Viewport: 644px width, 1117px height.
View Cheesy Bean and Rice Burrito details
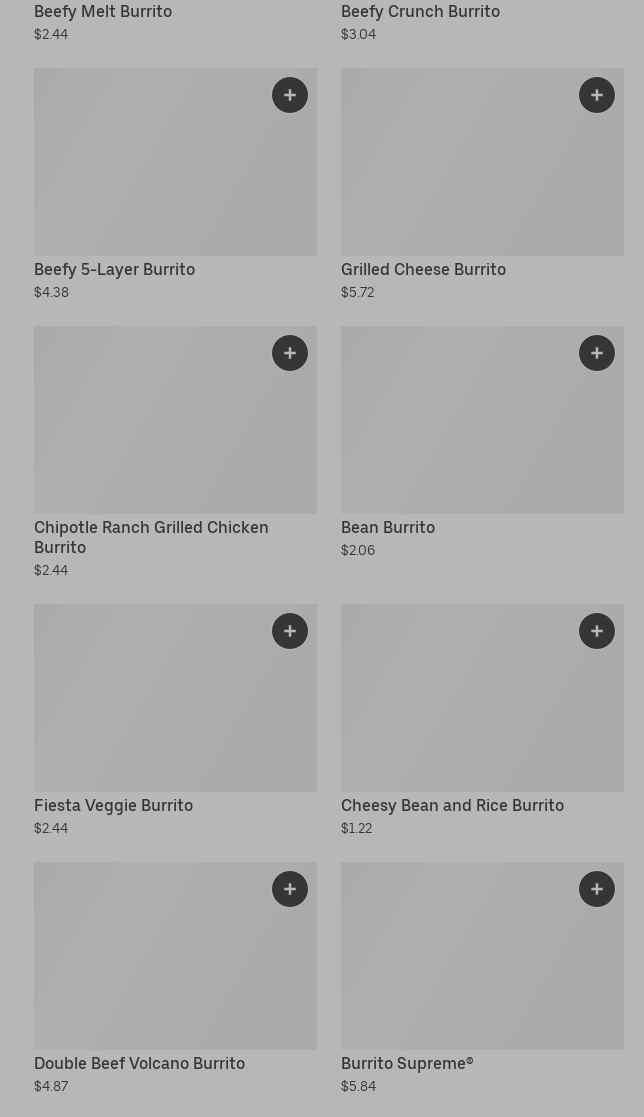pos(460,710)
